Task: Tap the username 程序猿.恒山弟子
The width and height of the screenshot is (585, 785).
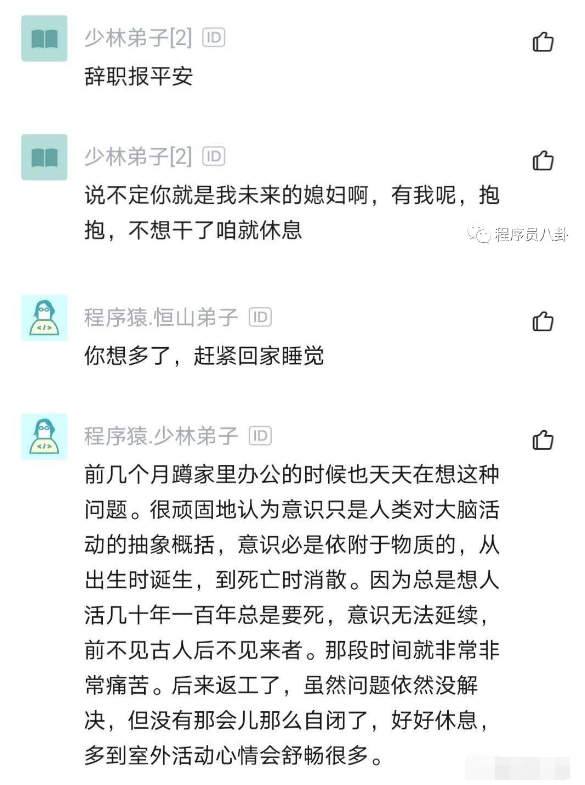Action: 161,317
